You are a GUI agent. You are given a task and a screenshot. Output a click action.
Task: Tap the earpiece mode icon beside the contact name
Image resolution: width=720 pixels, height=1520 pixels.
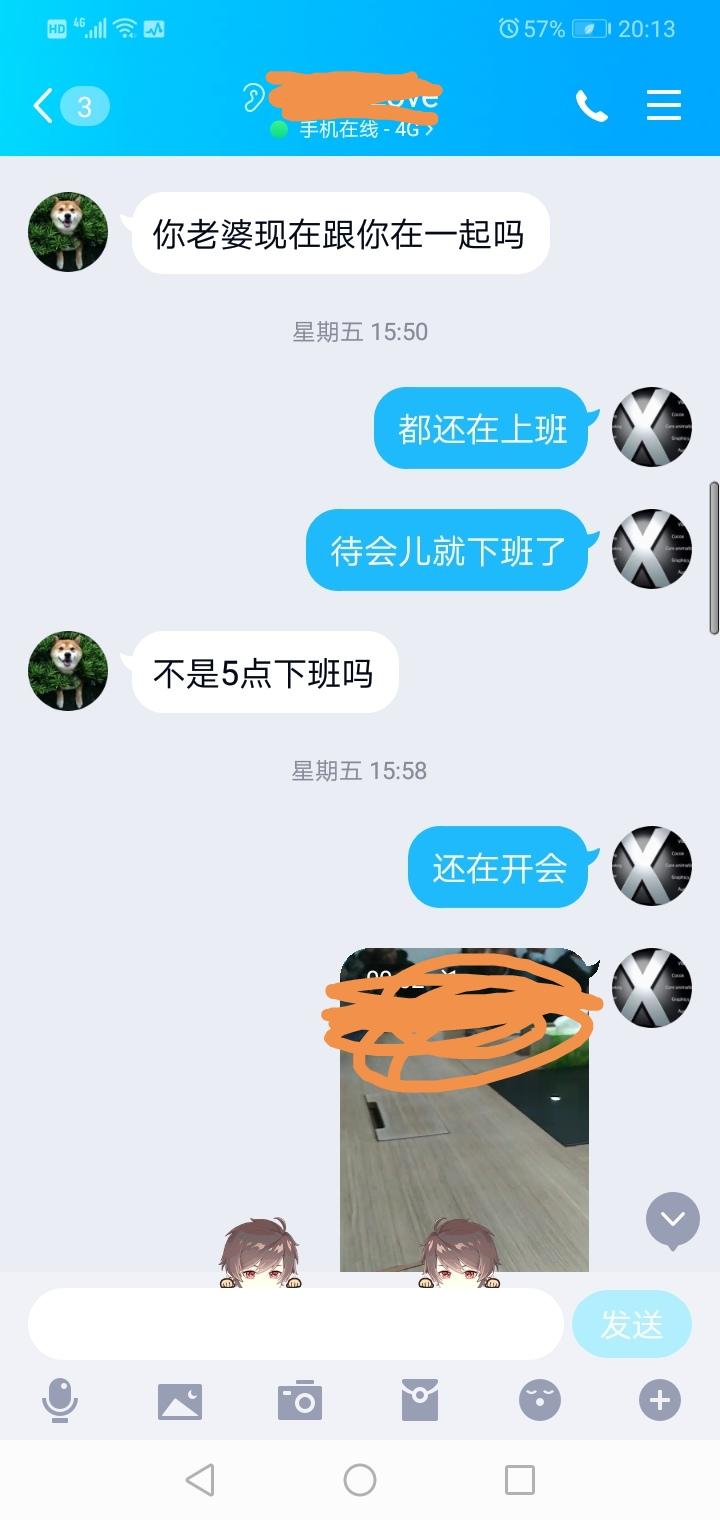click(254, 97)
